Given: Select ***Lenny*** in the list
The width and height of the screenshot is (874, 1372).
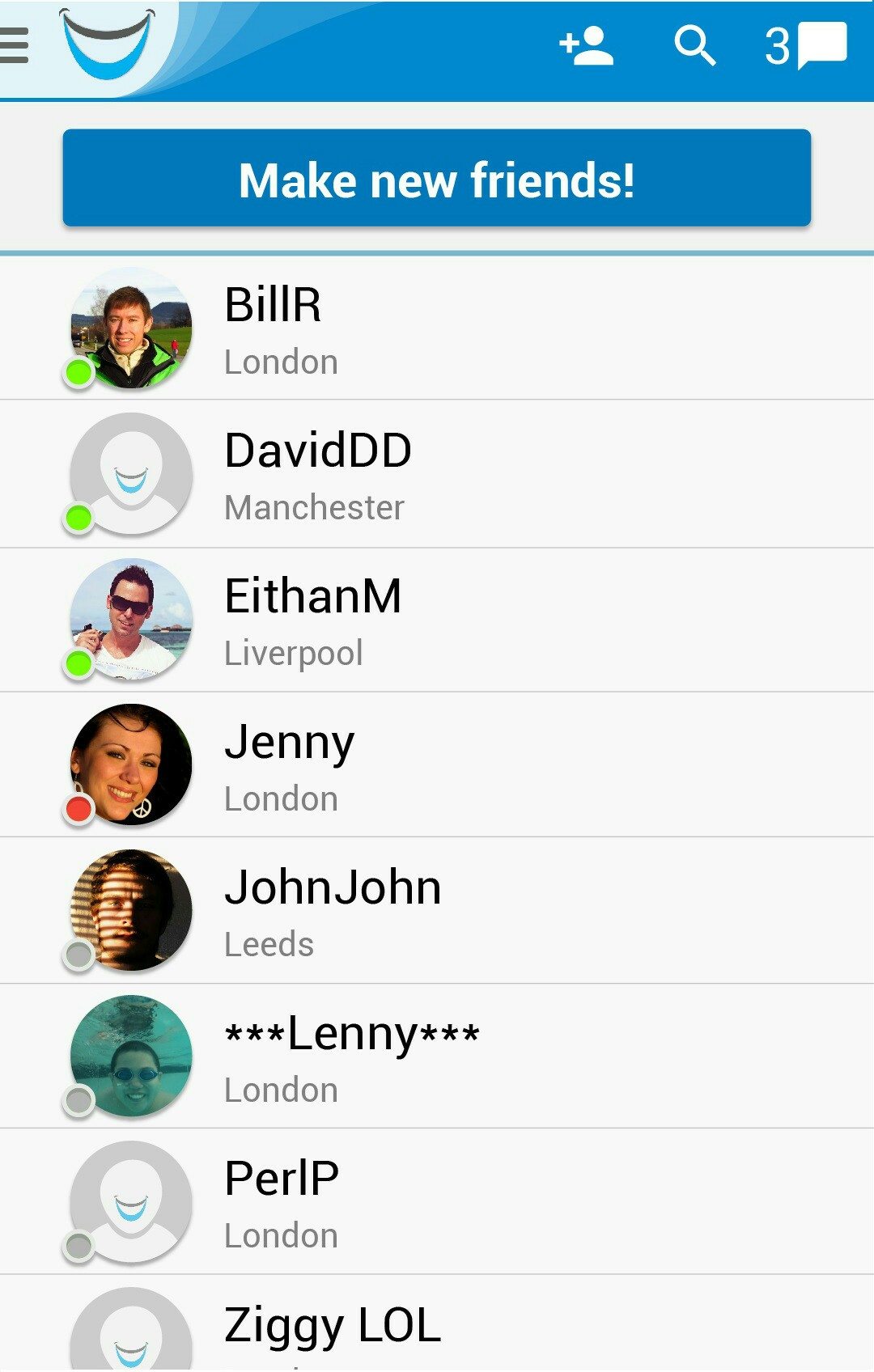Looking at the screenshot, I should 437,1057.
